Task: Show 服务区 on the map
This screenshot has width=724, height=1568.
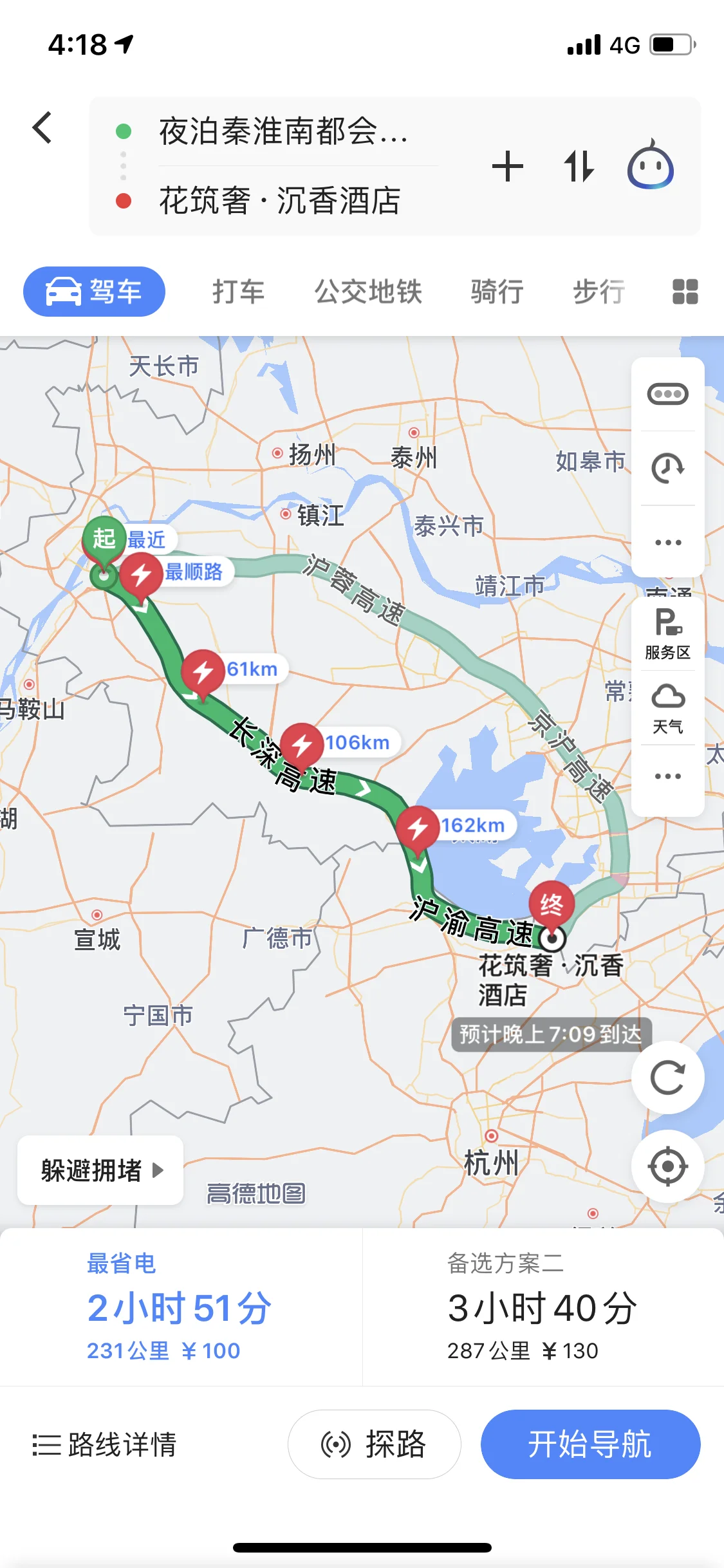Action: pyautogui.click(x=668, y=635)
